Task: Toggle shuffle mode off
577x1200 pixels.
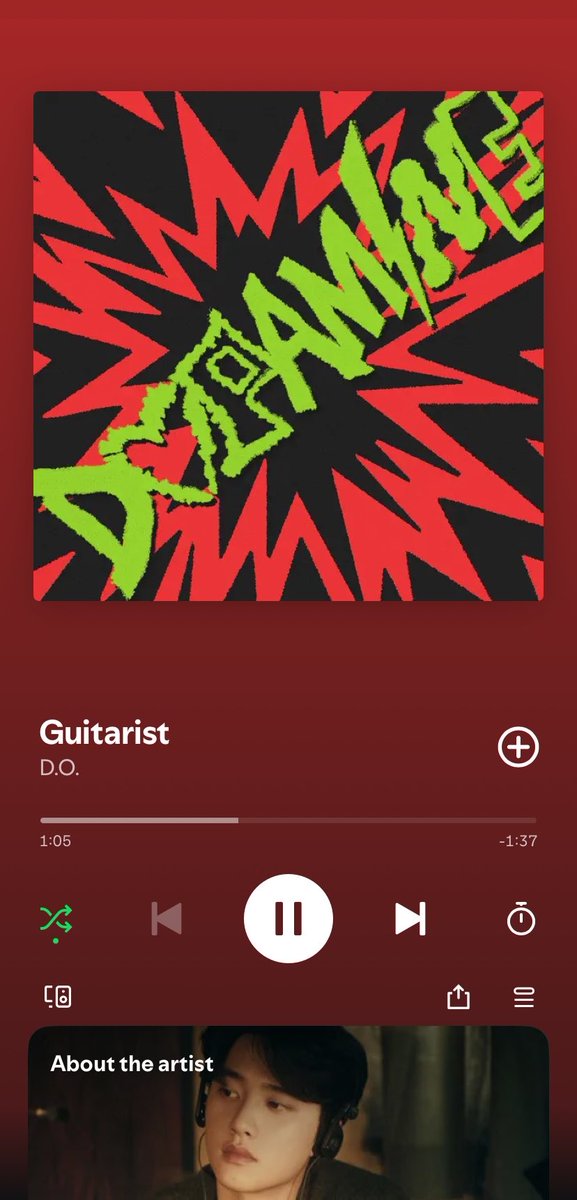Action: coord(56,918)
